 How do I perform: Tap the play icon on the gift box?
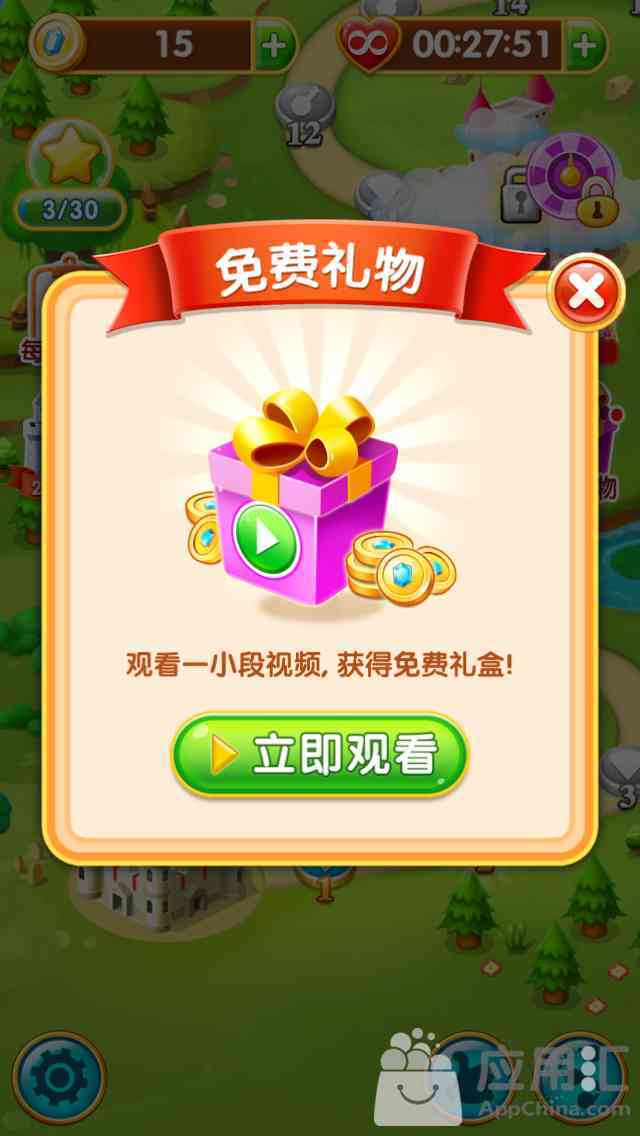pyautogui.click(x=266, y=540)
